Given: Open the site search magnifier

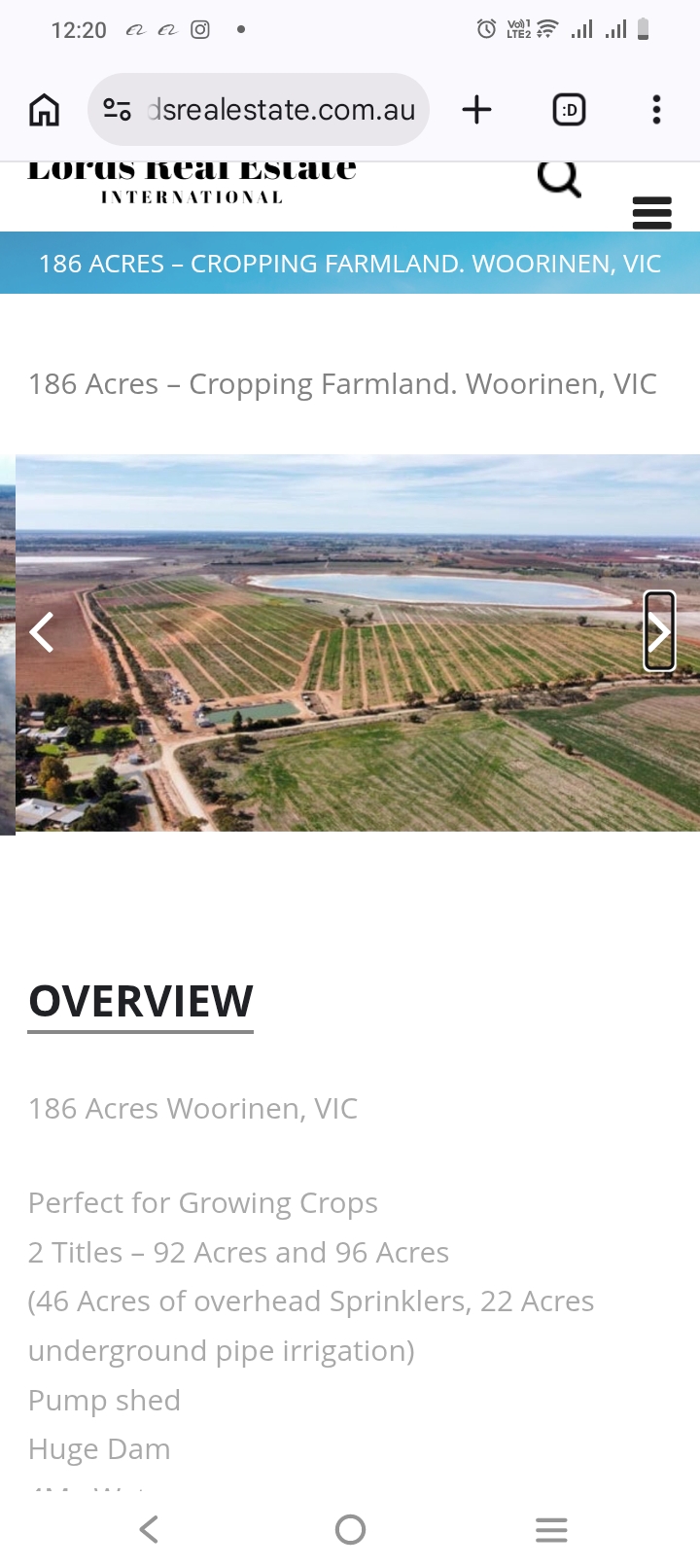Looking at the screenshot, I should click(559, 180).
